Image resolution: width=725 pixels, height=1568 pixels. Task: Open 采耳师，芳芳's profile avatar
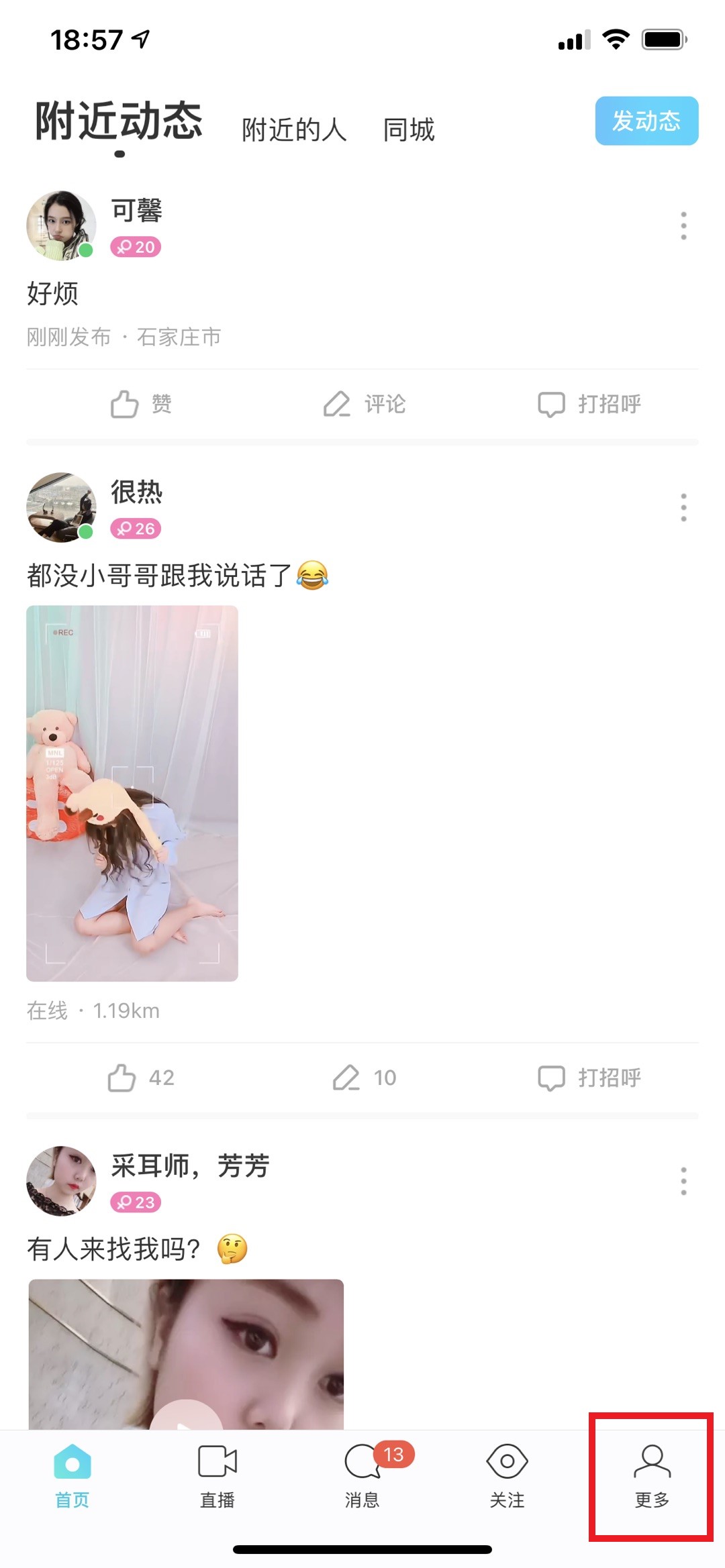click(x=61, y=1181)
